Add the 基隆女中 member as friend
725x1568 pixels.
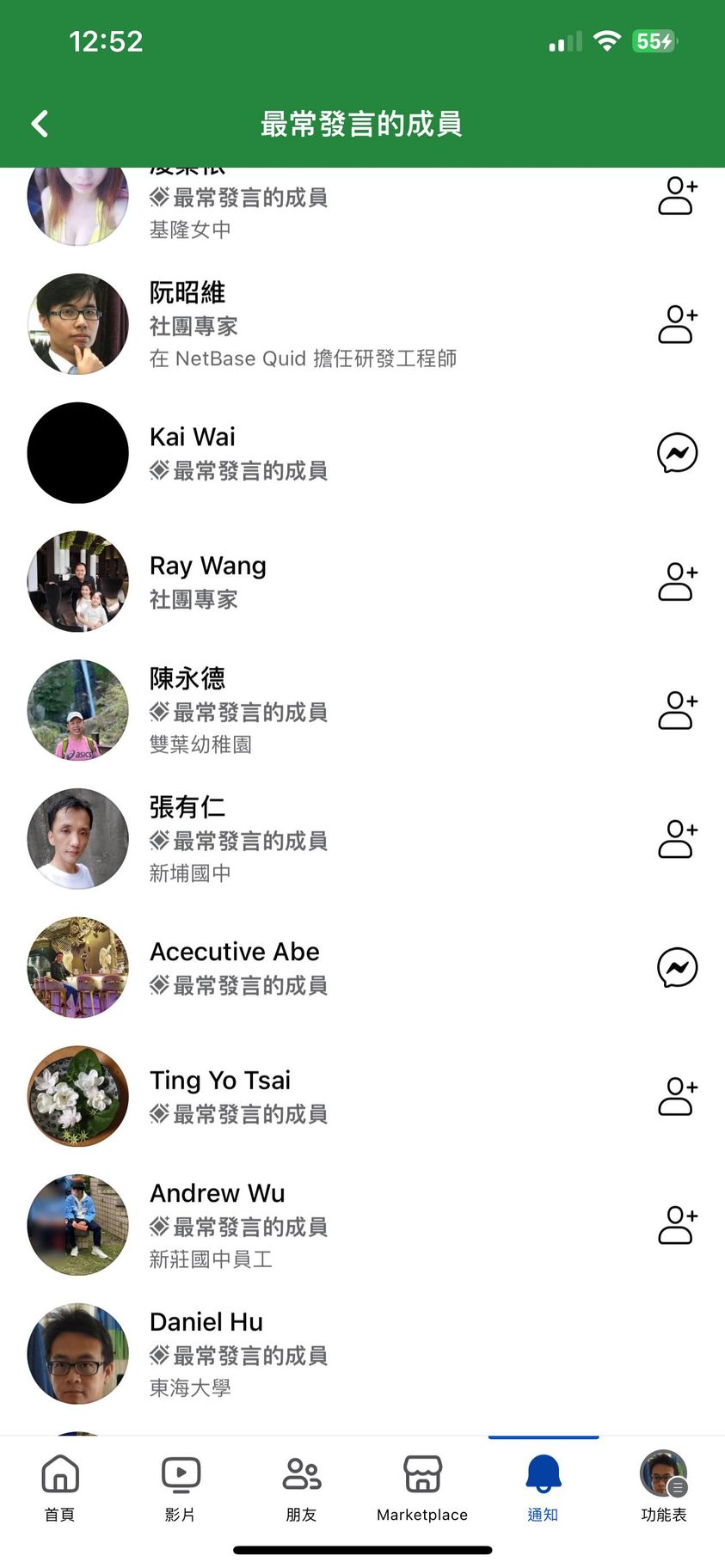677,196
